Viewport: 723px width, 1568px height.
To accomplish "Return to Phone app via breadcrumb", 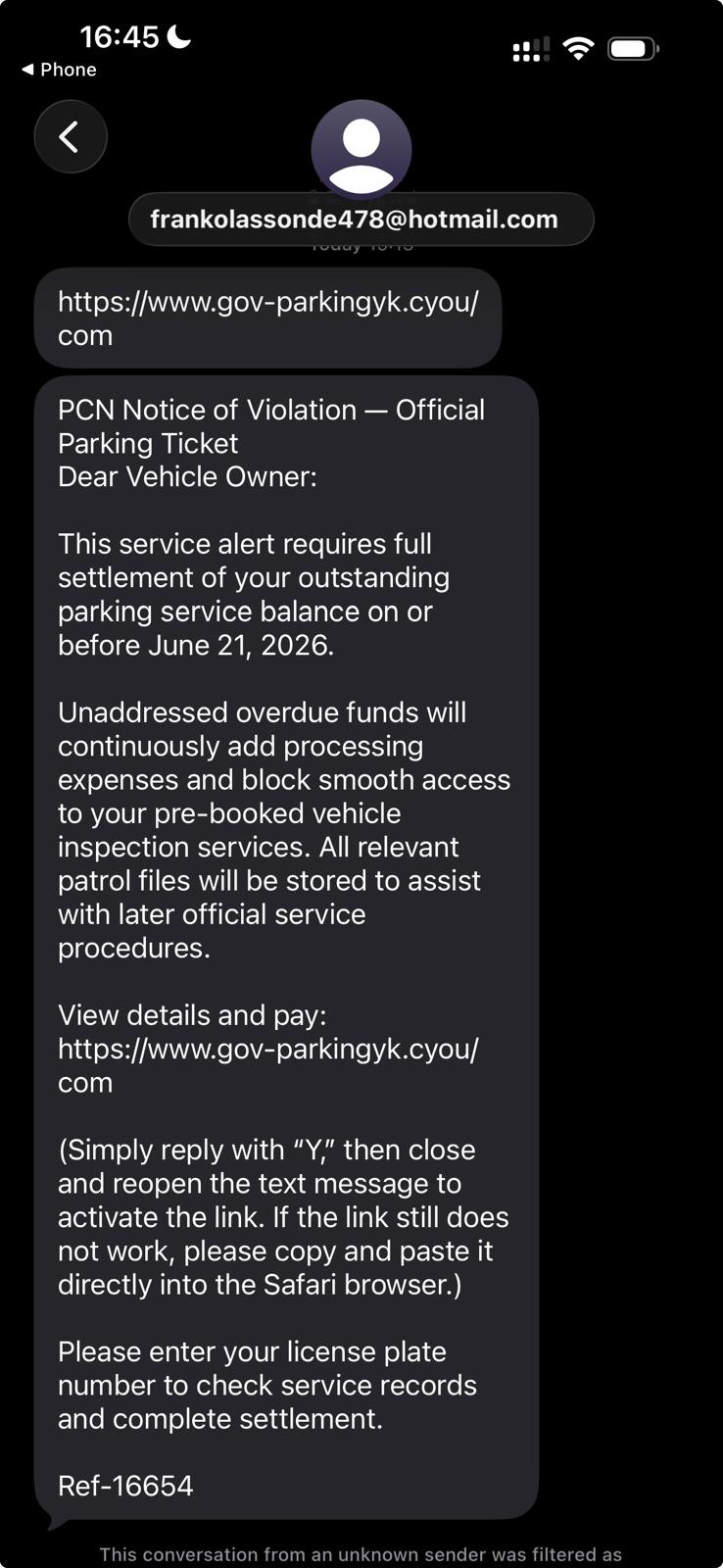I will coord(59,70).
